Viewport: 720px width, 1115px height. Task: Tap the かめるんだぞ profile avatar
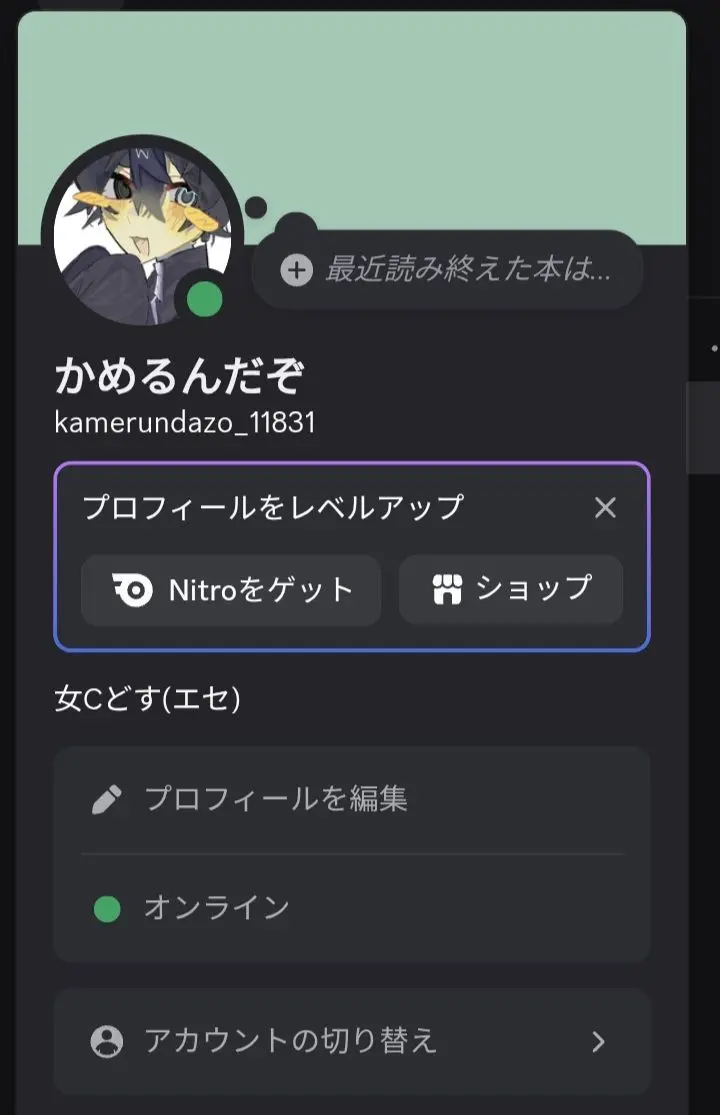142,236
